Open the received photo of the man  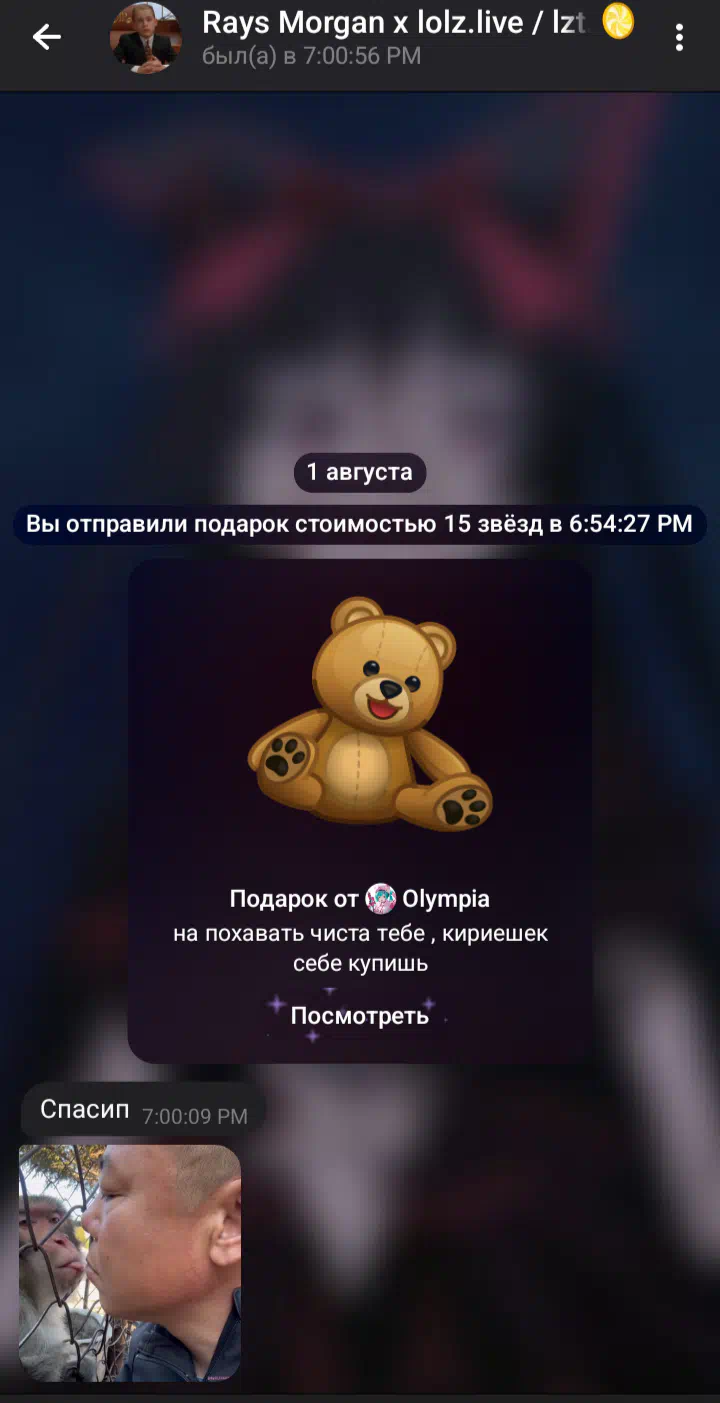[130, 1263]
